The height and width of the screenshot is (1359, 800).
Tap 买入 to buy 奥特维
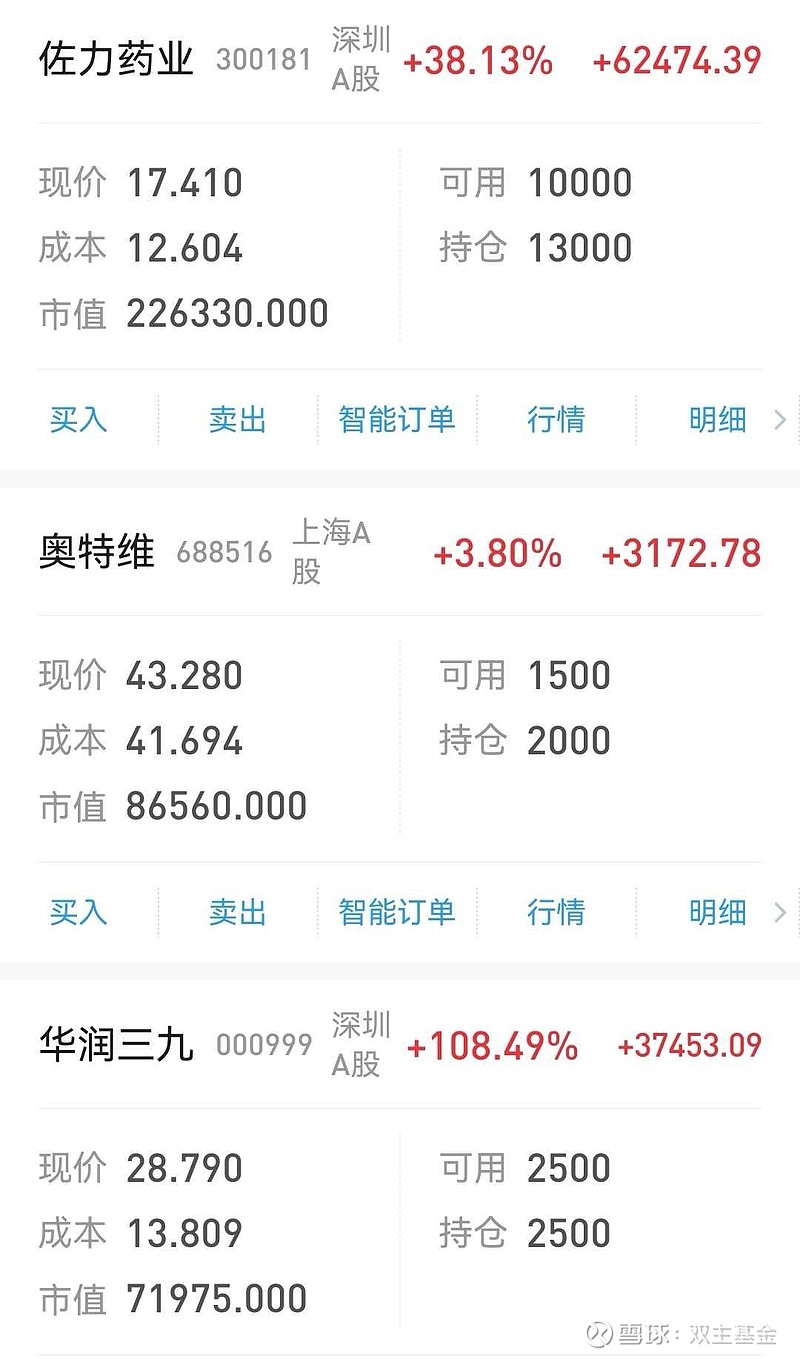click(x=78, y=913)
